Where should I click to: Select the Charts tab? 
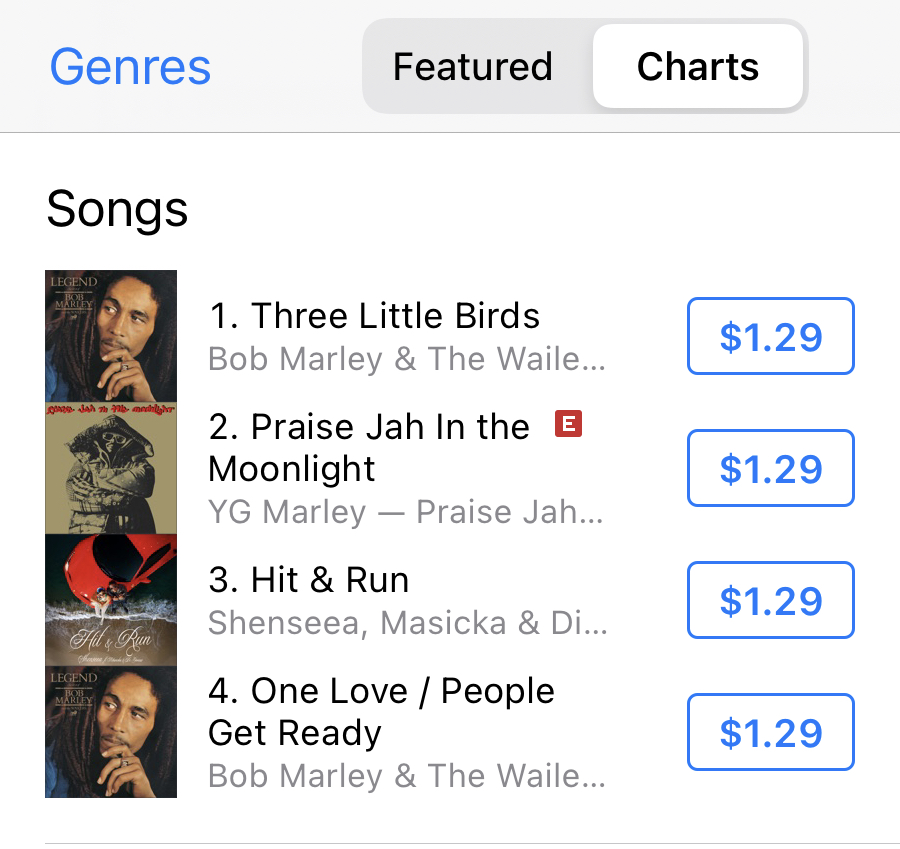[x=698, y=67]
